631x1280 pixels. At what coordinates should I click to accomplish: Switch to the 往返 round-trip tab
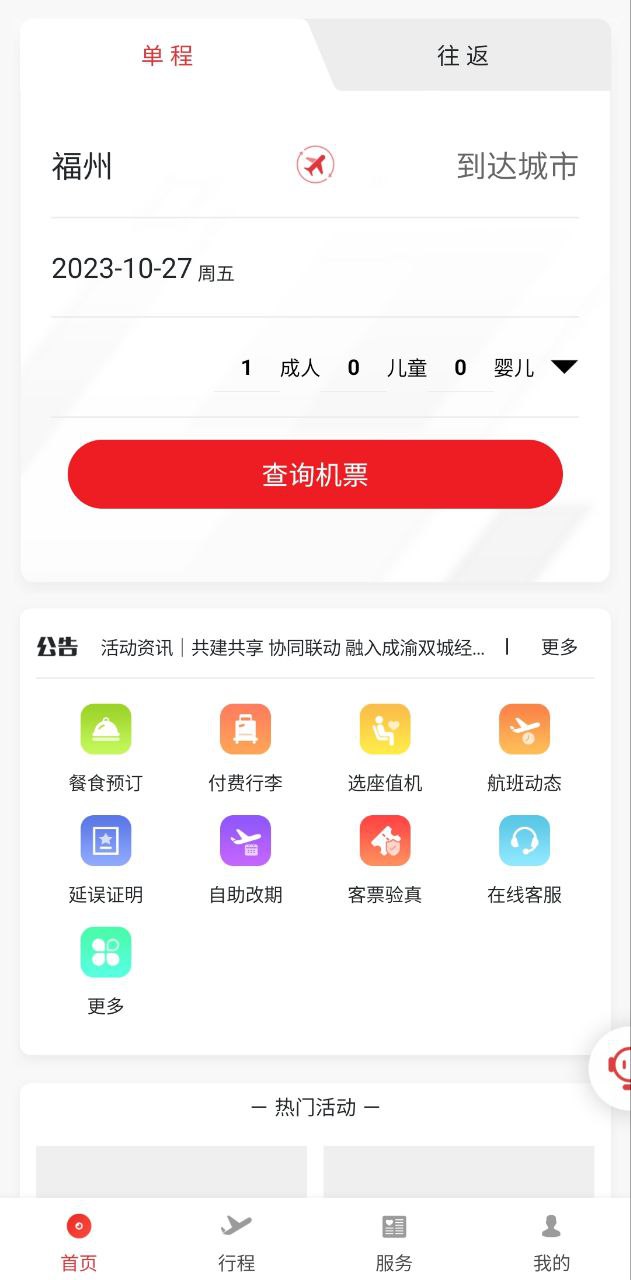click(x=463, y=56)
